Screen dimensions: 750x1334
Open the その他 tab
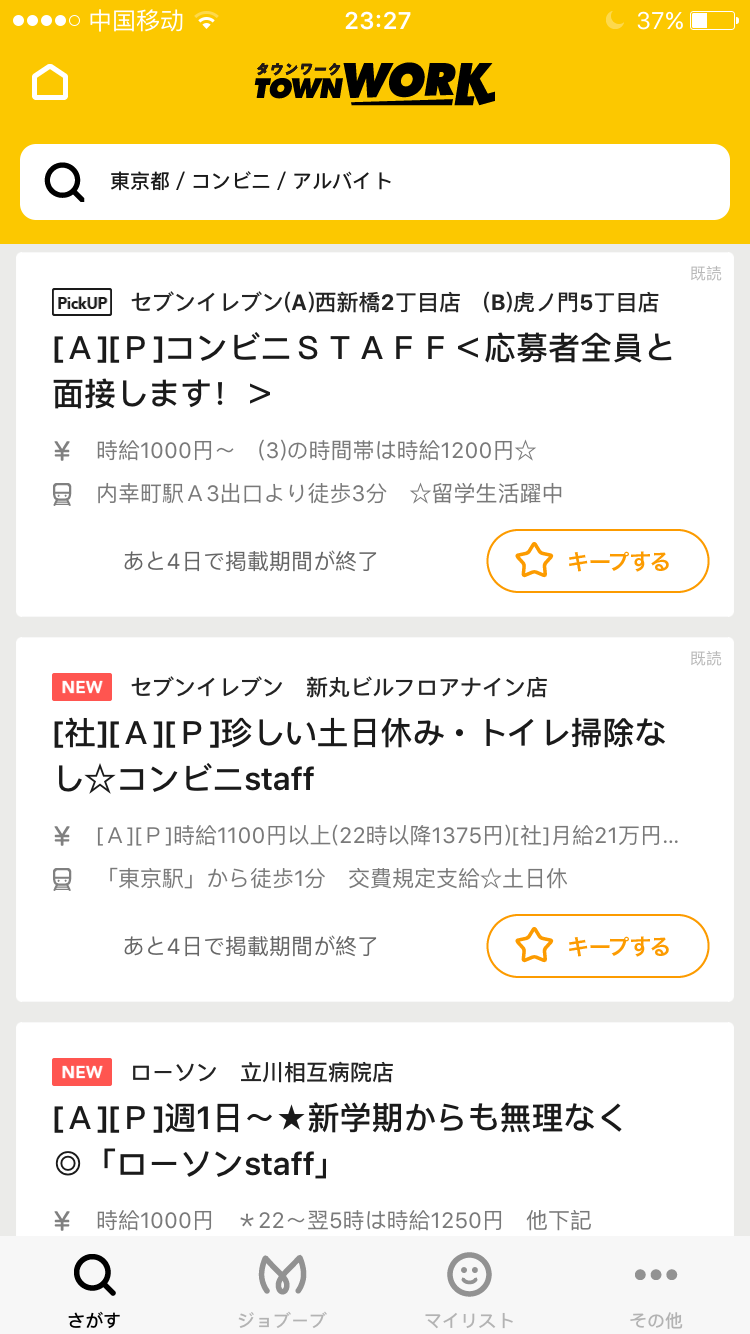(x=655, y=1290)
